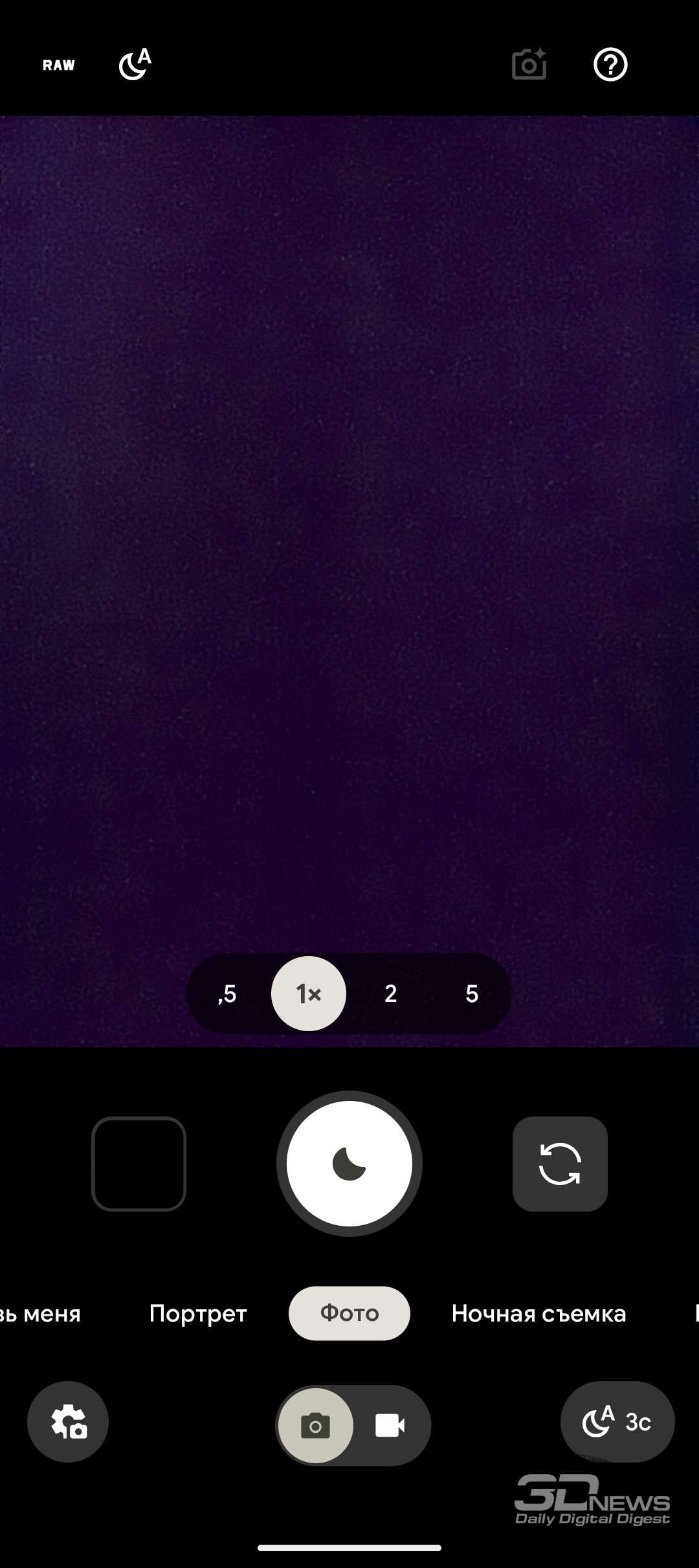This screenshot has height=1568, width=699.
Task: Switch to 2x zoom
Action: [x=390, y=994]
